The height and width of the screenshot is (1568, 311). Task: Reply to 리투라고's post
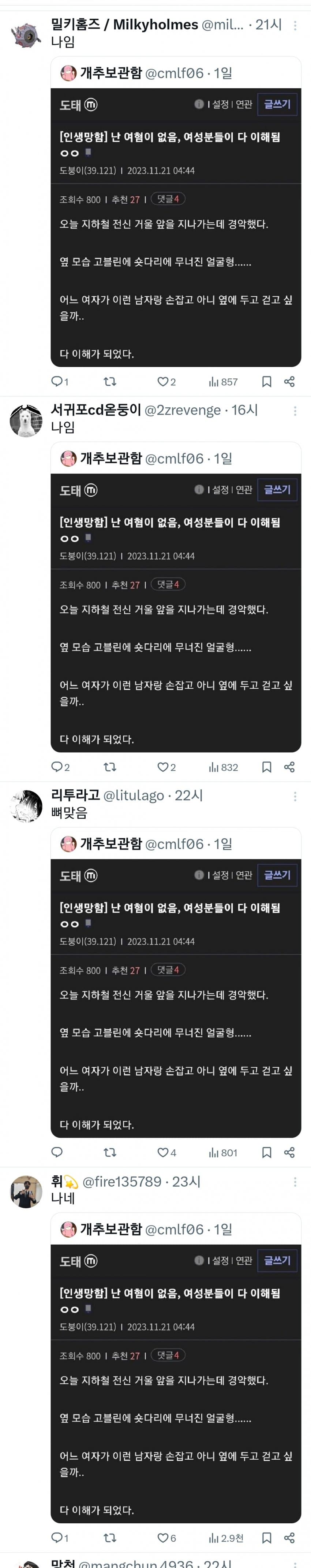[x=57, y=1152]
